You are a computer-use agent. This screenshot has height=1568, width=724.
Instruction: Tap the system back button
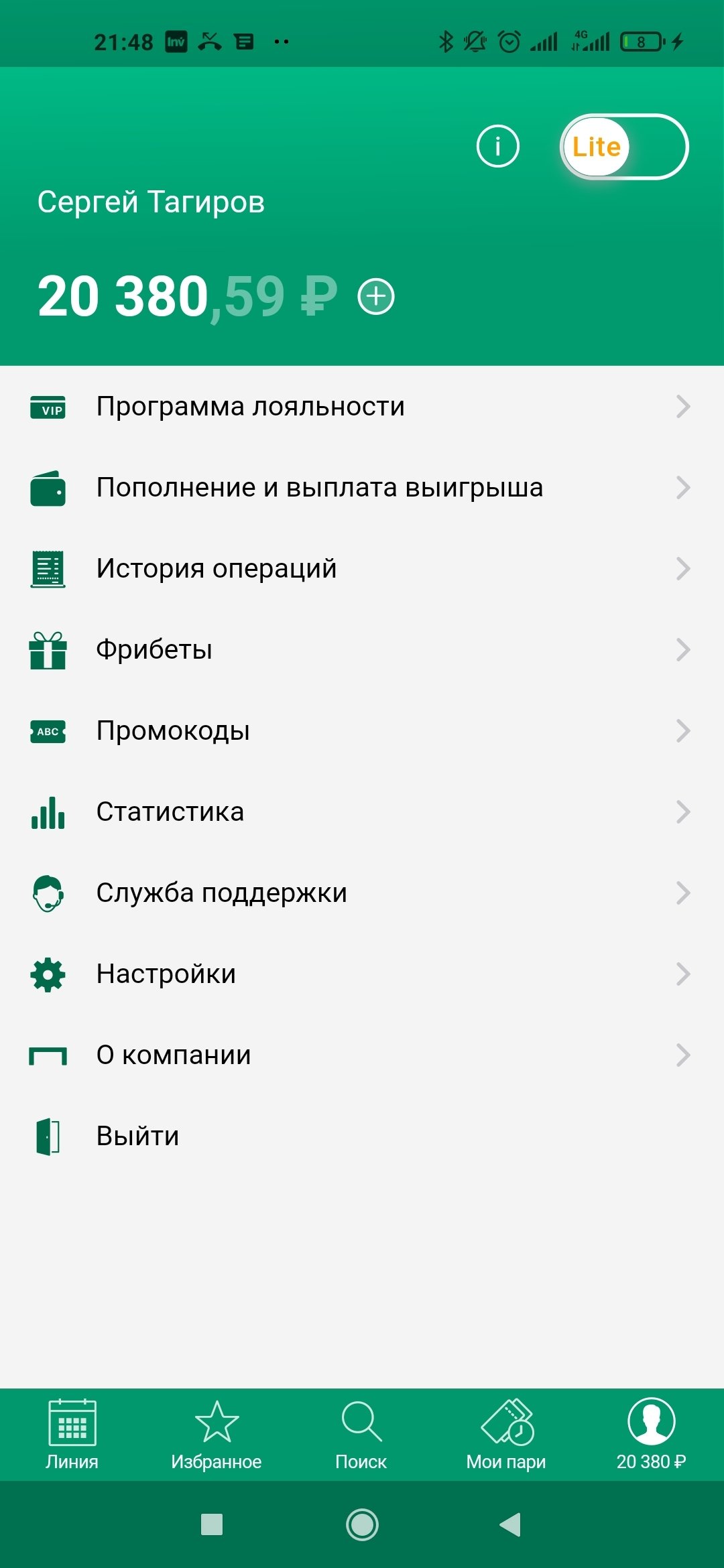[x=510, y=1524]
